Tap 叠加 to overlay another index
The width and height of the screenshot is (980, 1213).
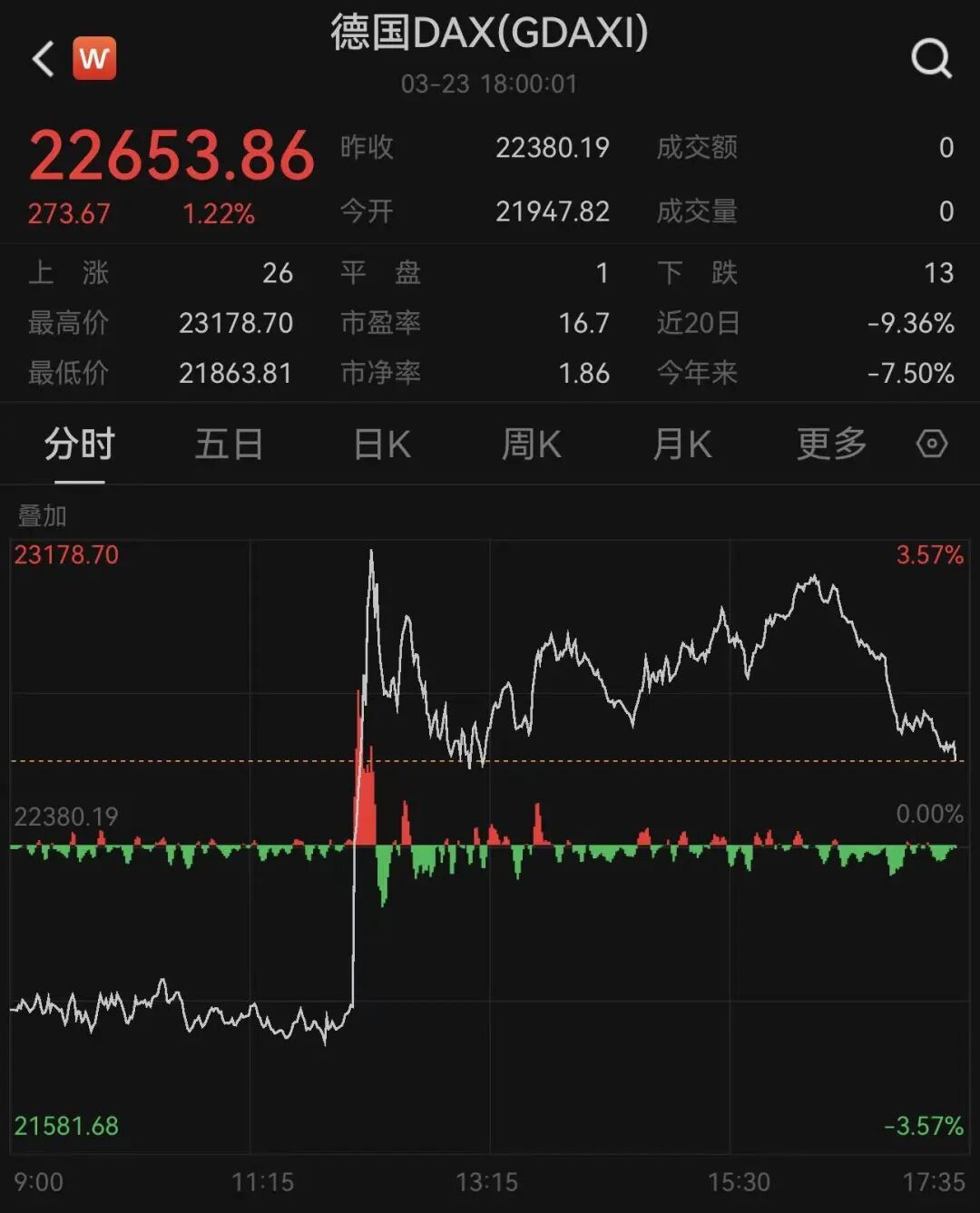[43, 516]
